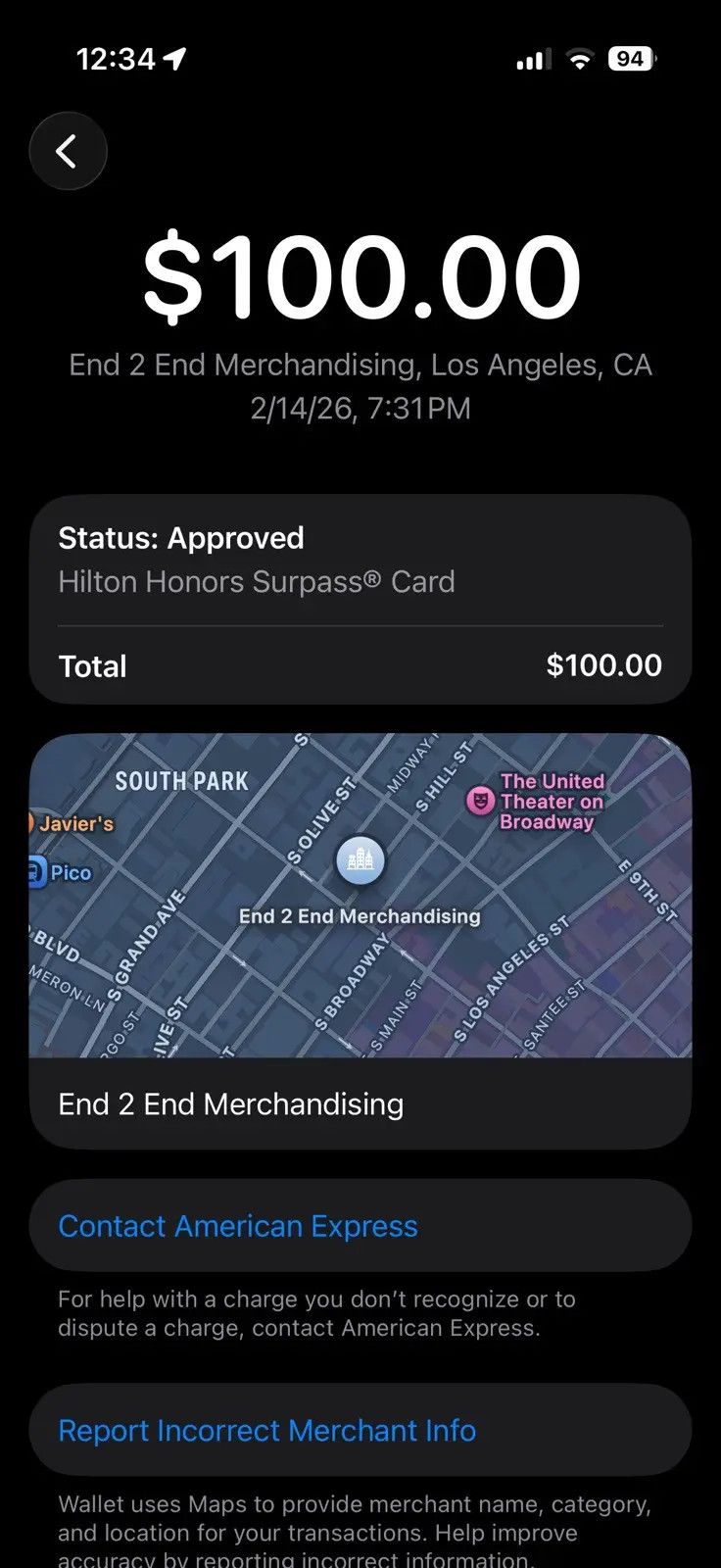Report Incorrect Merchant Info
Image resolution: width=721 pixels, height=1568 pixels.
pos(360,1430)
